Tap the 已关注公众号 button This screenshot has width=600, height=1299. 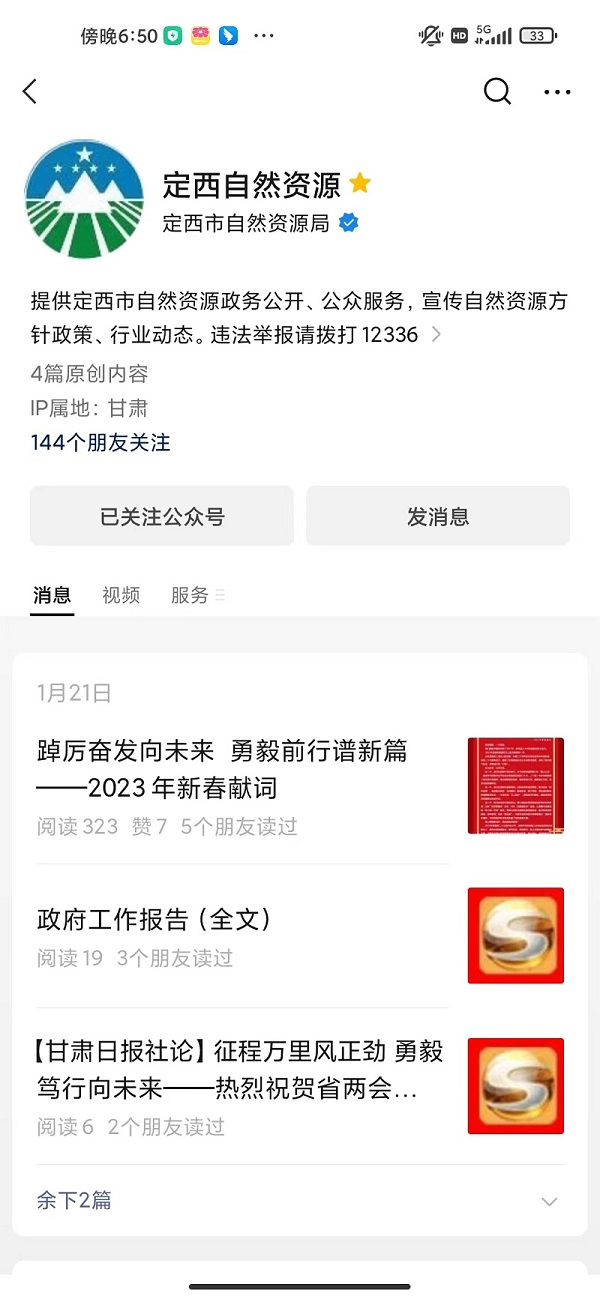(162, 516)
